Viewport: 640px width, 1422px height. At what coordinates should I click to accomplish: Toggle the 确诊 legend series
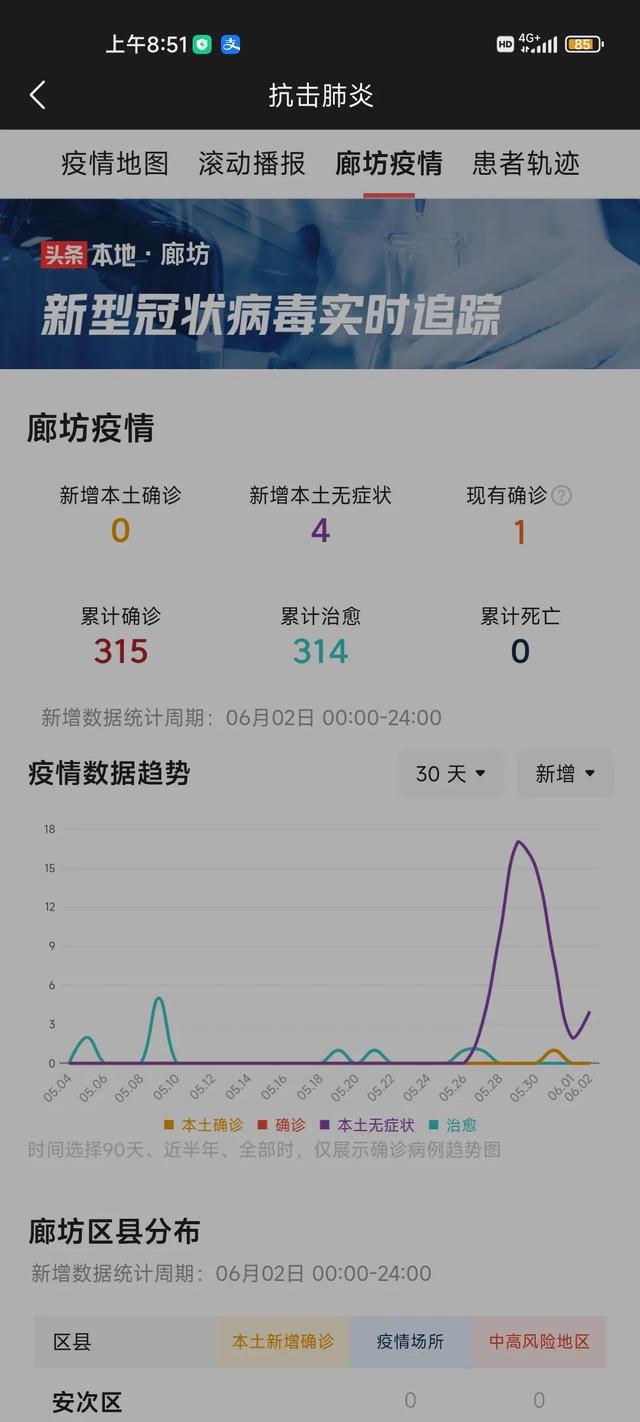[x=282, y=1125]
